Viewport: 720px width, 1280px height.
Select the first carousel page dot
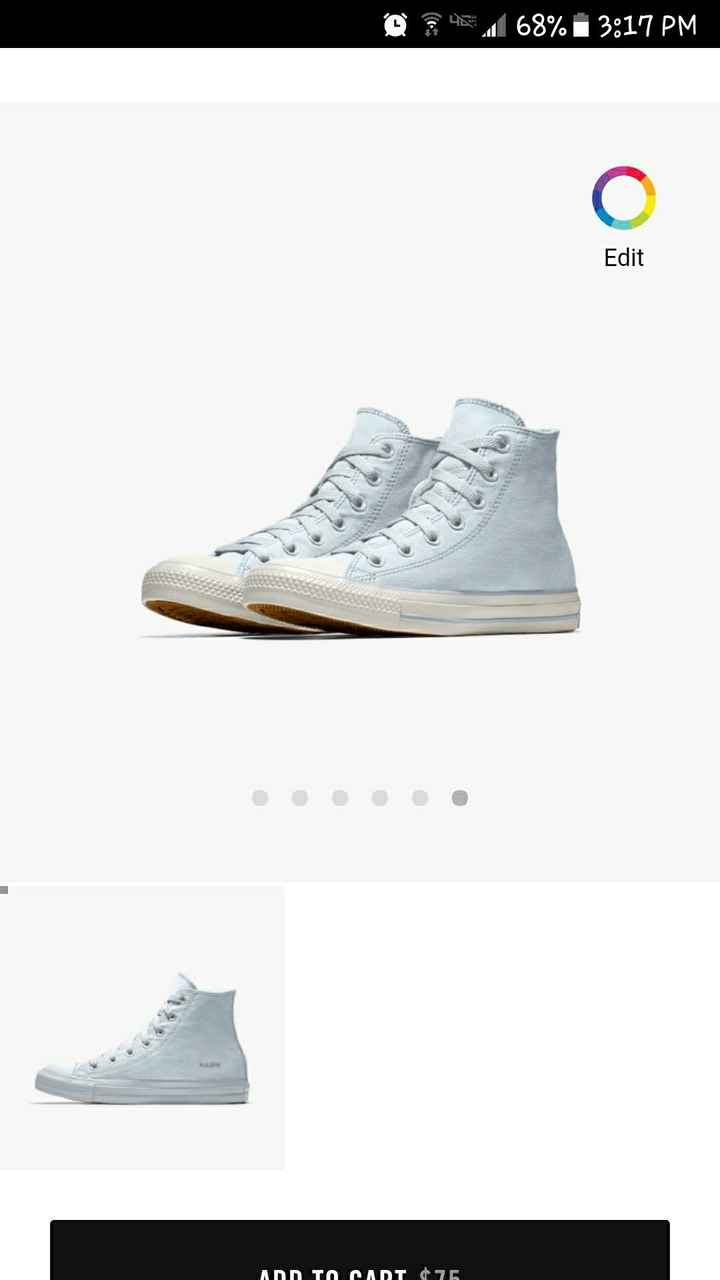point(260,797)
